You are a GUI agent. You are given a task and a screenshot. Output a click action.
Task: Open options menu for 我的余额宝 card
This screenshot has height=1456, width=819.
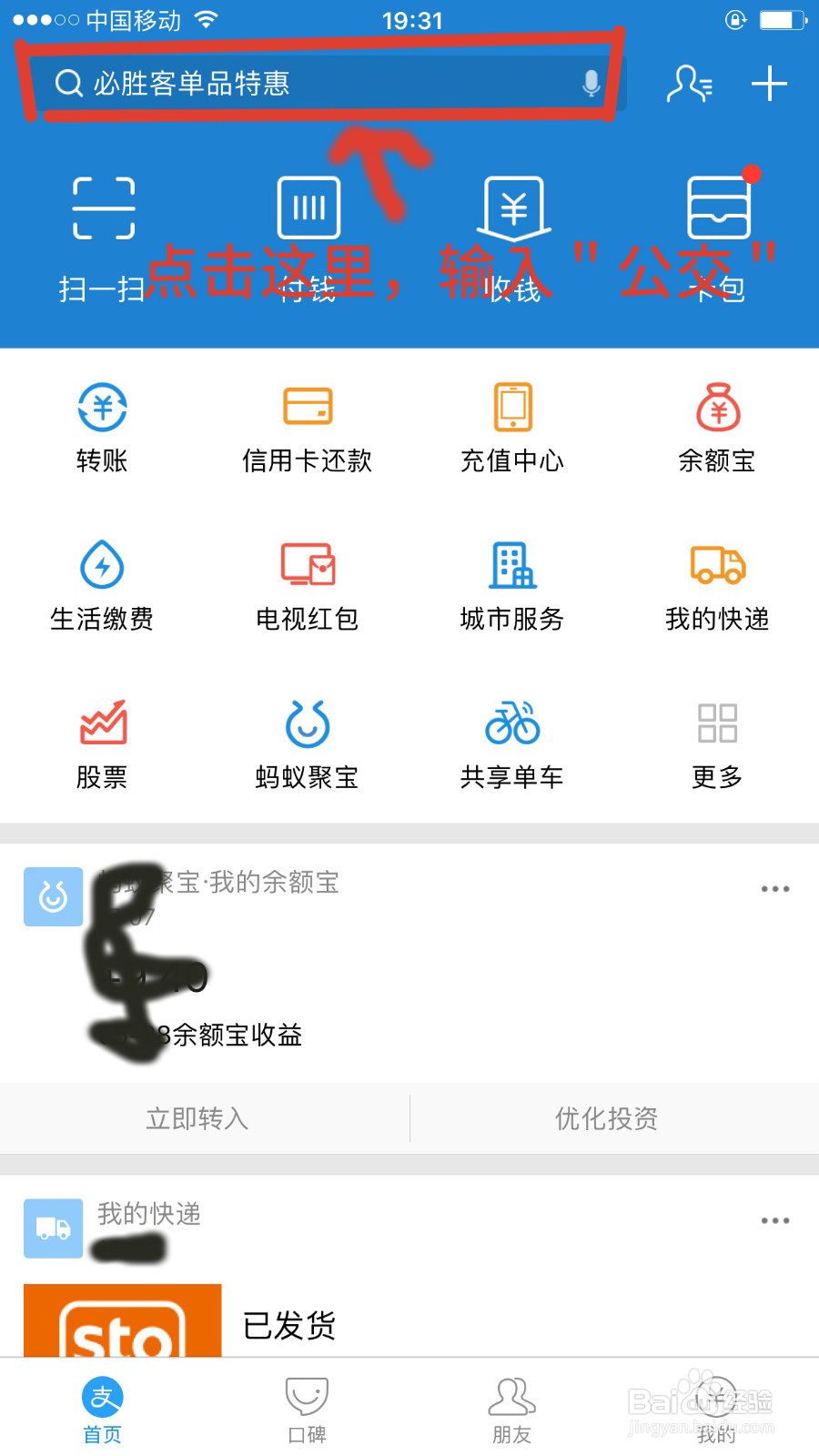click(774, 888)
